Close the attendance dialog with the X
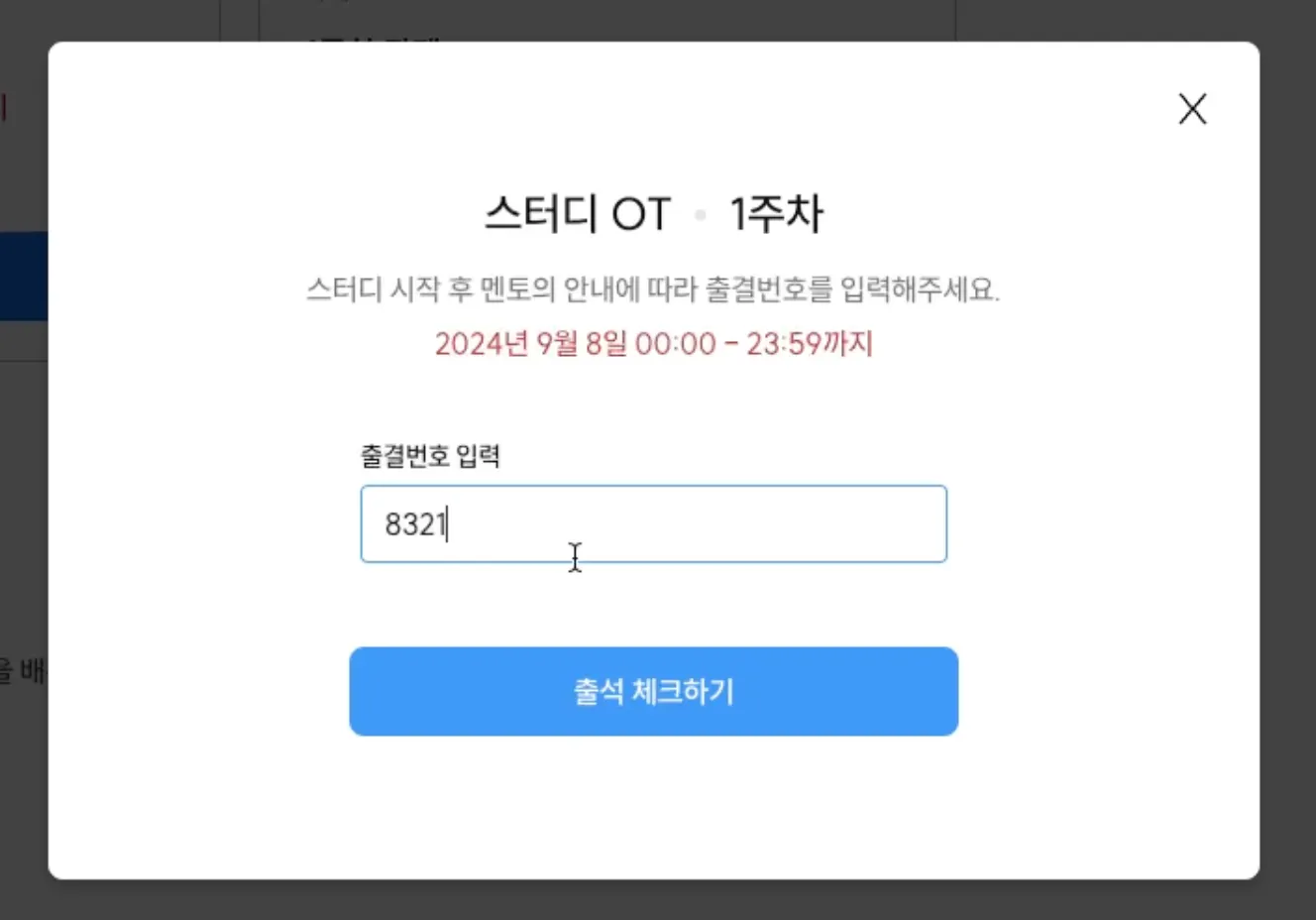Viewport: 1316px width, 920px height. (1192, 108)
